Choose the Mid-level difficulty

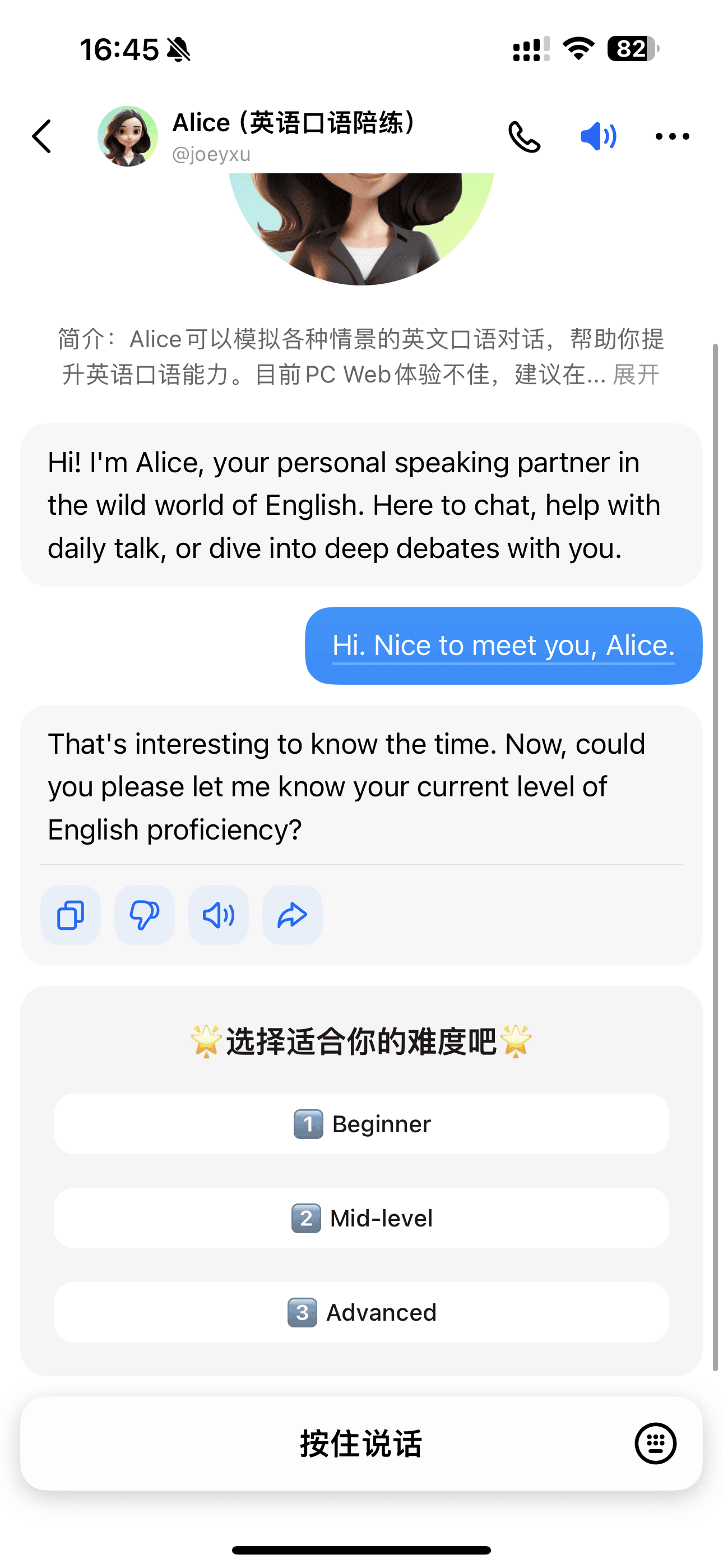361,1218
